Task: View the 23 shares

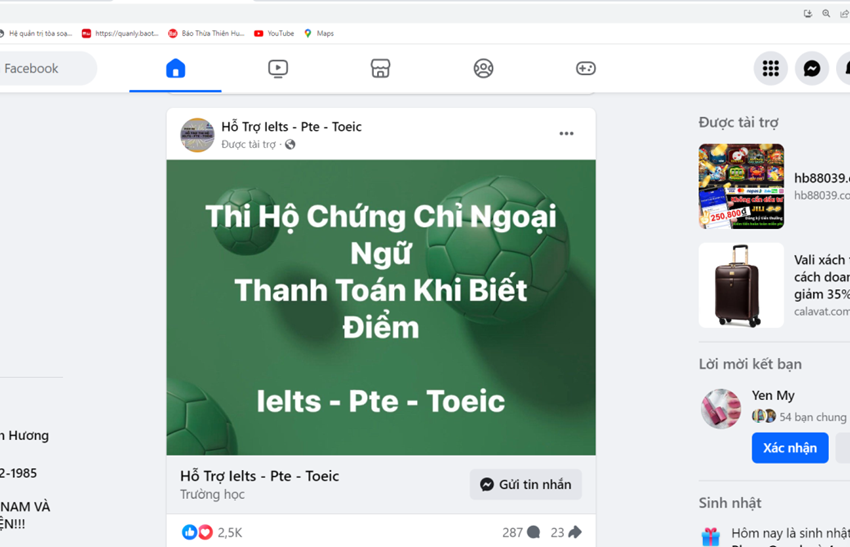Action: [x=565, y=532]
